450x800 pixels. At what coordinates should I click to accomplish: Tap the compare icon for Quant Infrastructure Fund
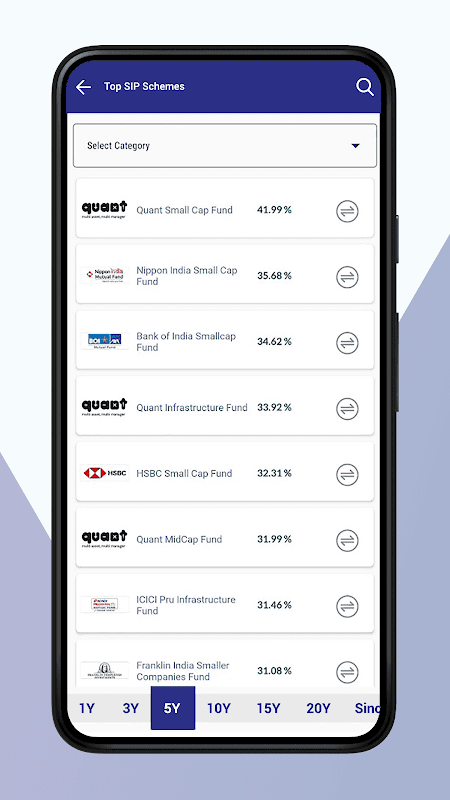tap(347, 409)
